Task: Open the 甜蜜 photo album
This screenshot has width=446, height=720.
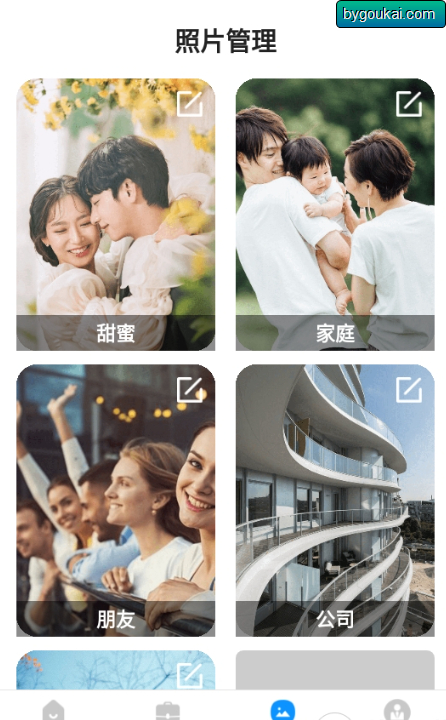Action: 116,214
